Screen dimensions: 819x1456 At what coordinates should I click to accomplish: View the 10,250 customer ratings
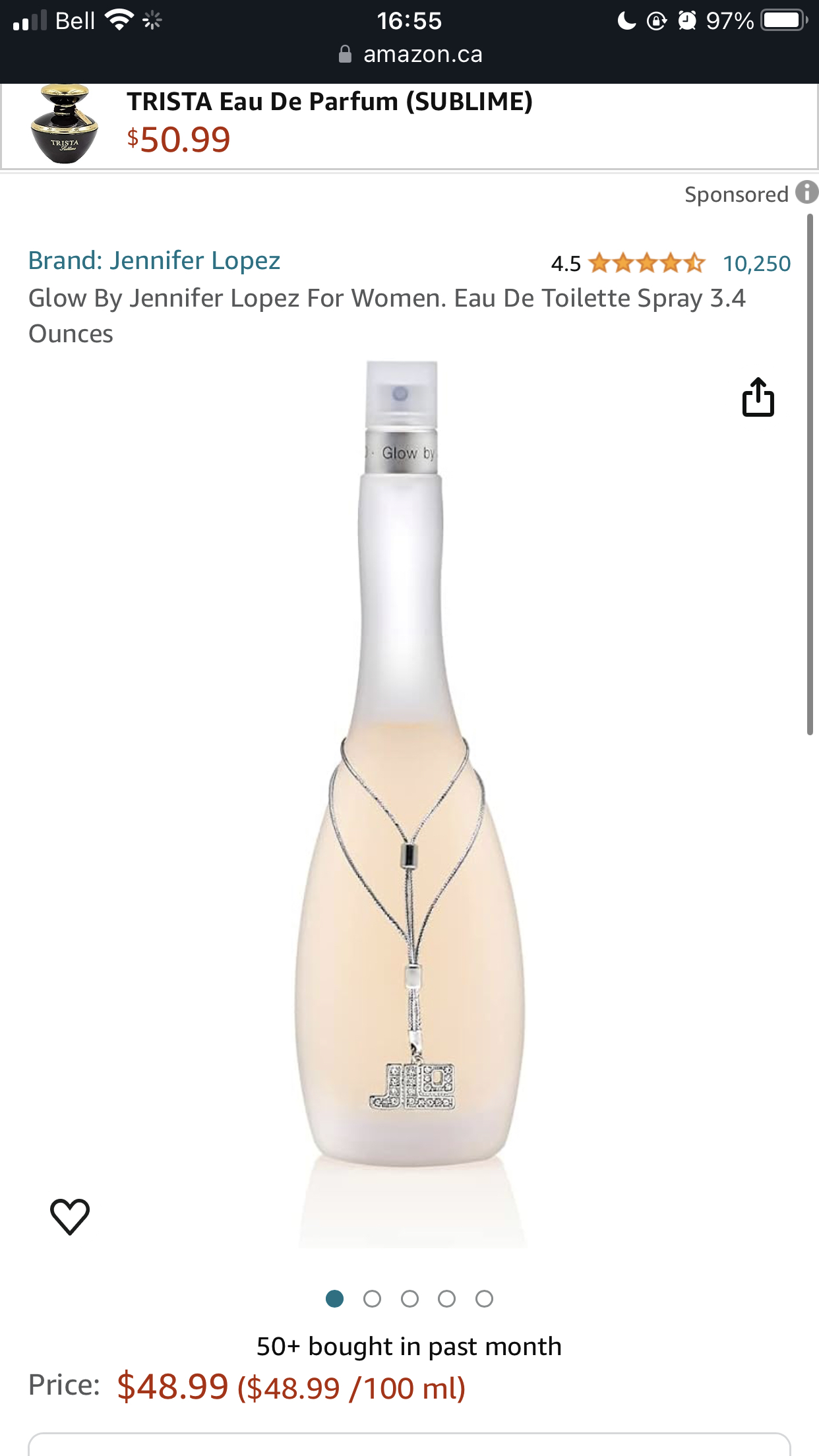tap(756, 264)
